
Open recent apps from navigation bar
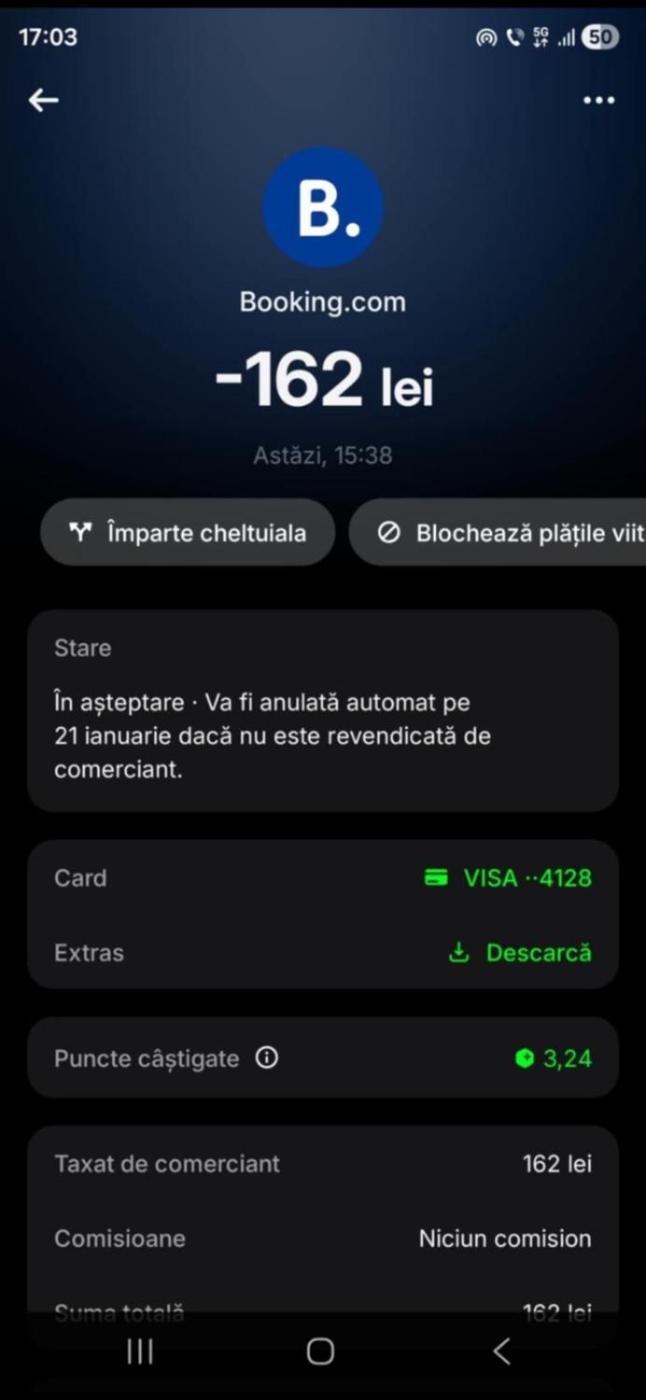[x=140, y=1352]
